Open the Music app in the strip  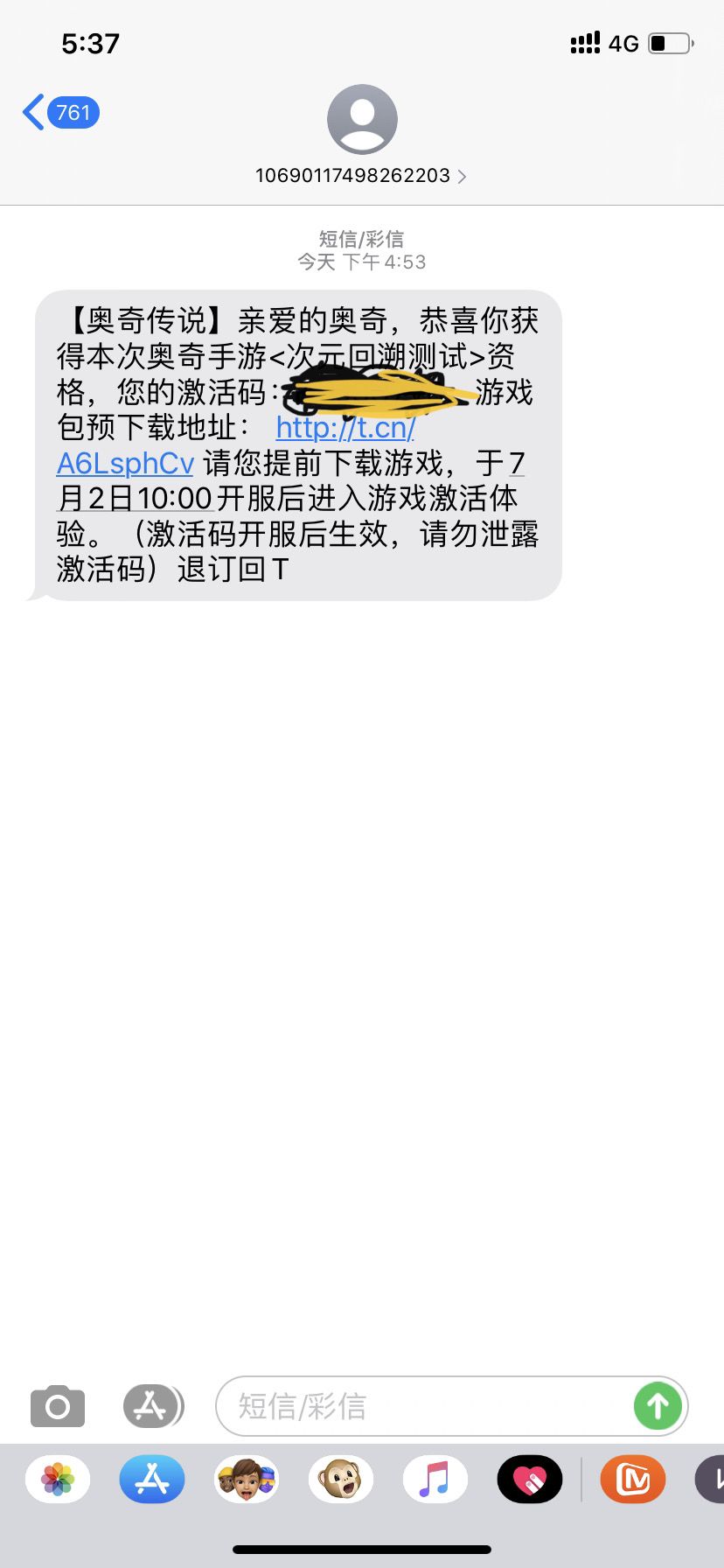coord(435,1480)
